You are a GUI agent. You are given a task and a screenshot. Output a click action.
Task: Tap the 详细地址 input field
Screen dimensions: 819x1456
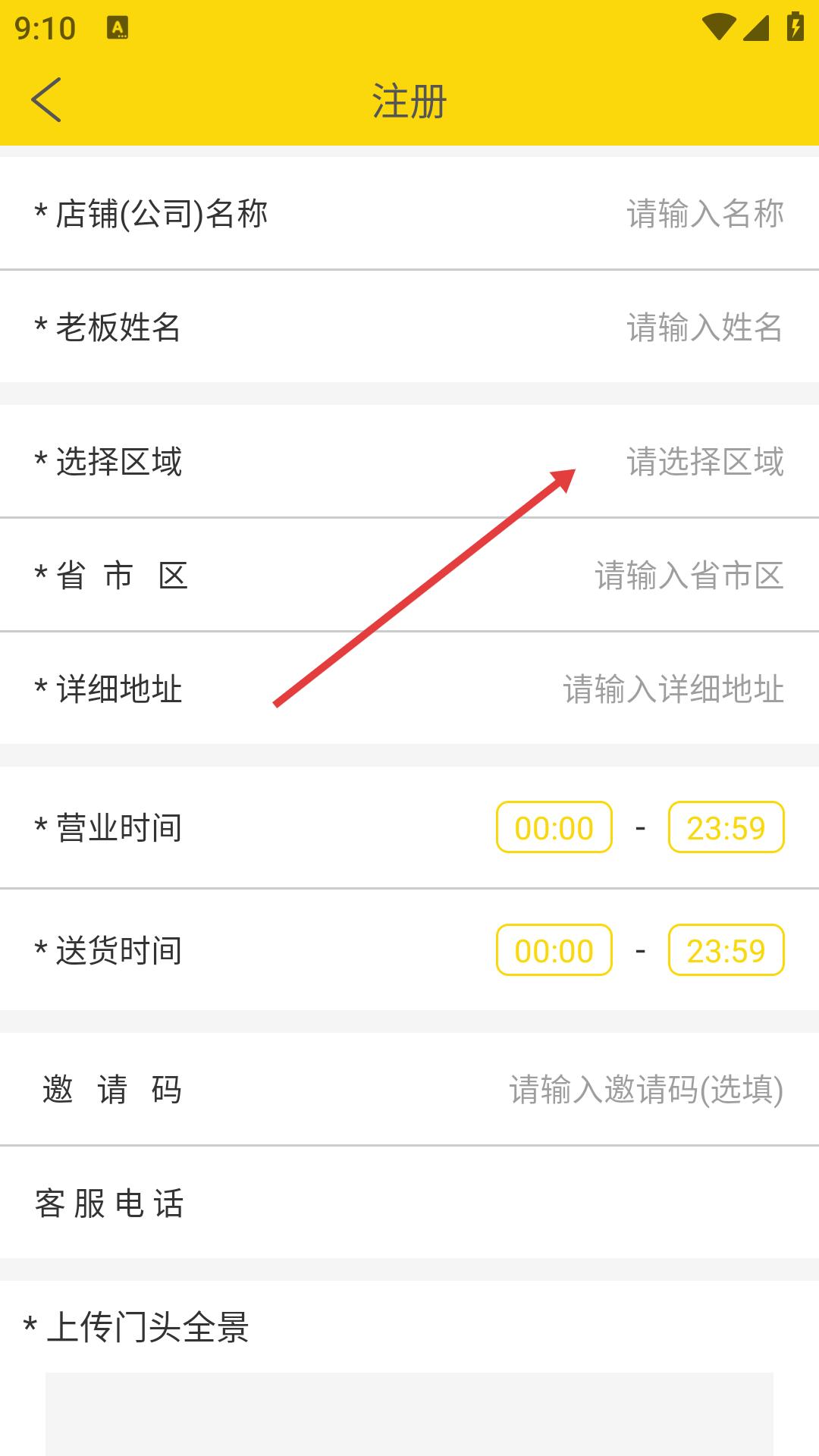673,689
